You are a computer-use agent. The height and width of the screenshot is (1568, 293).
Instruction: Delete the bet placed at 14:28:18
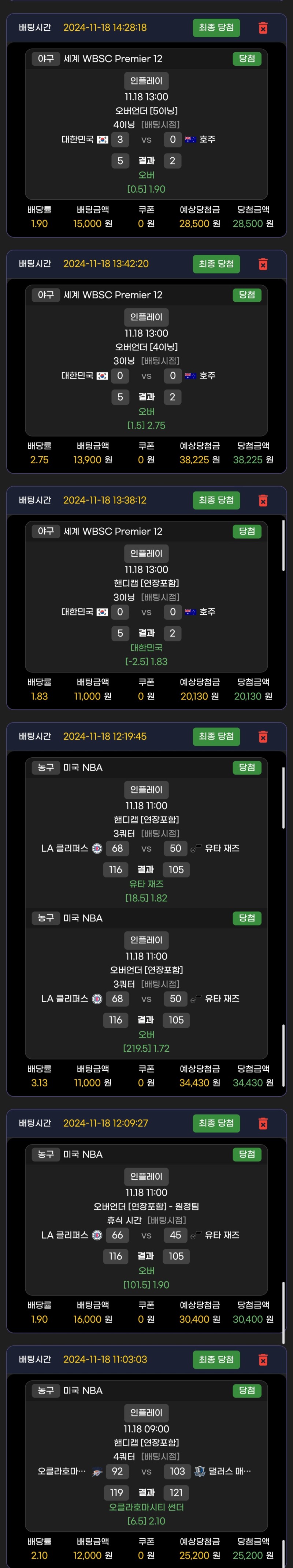point(263,28)
